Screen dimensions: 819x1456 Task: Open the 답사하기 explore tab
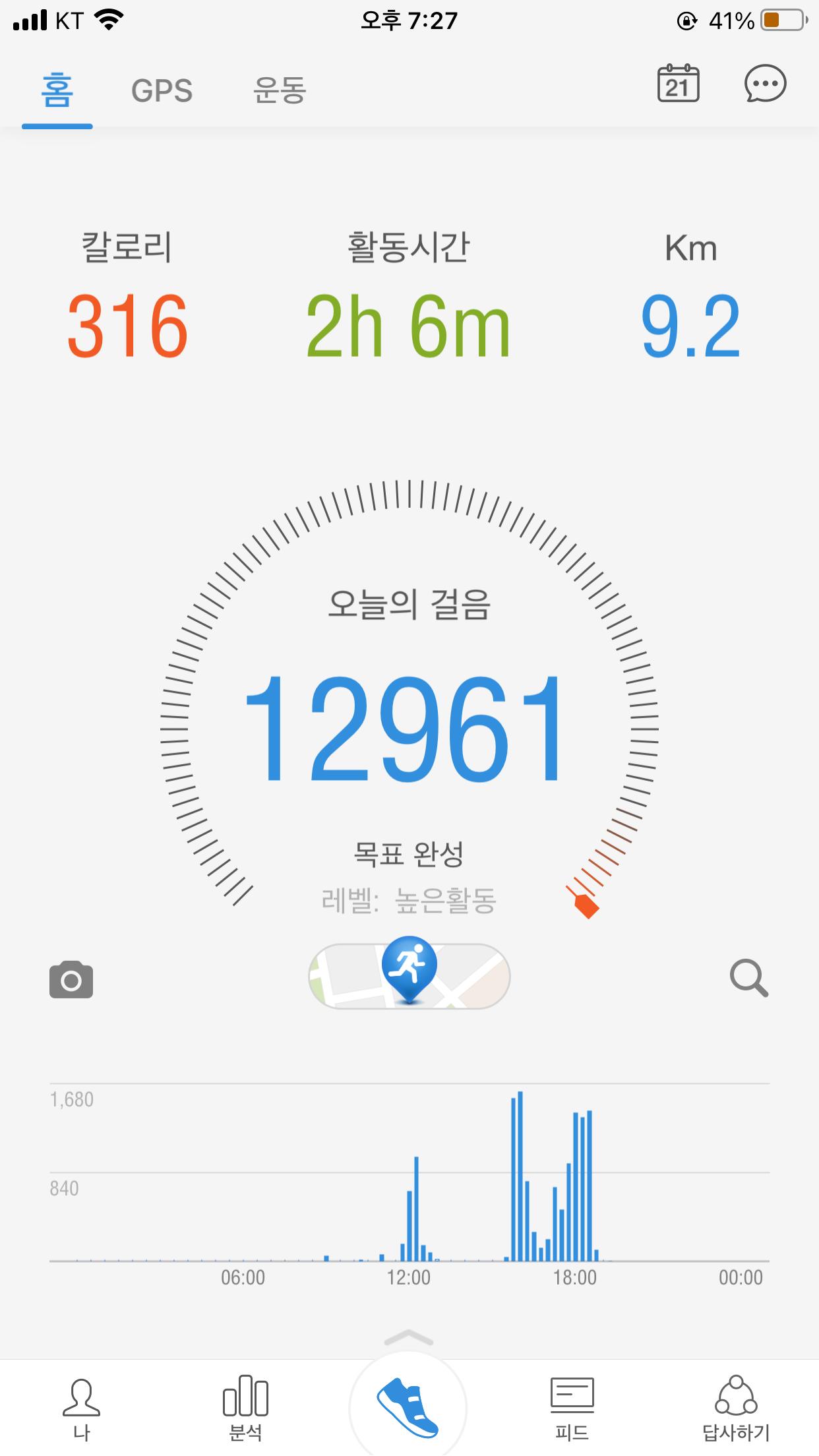736,1409
